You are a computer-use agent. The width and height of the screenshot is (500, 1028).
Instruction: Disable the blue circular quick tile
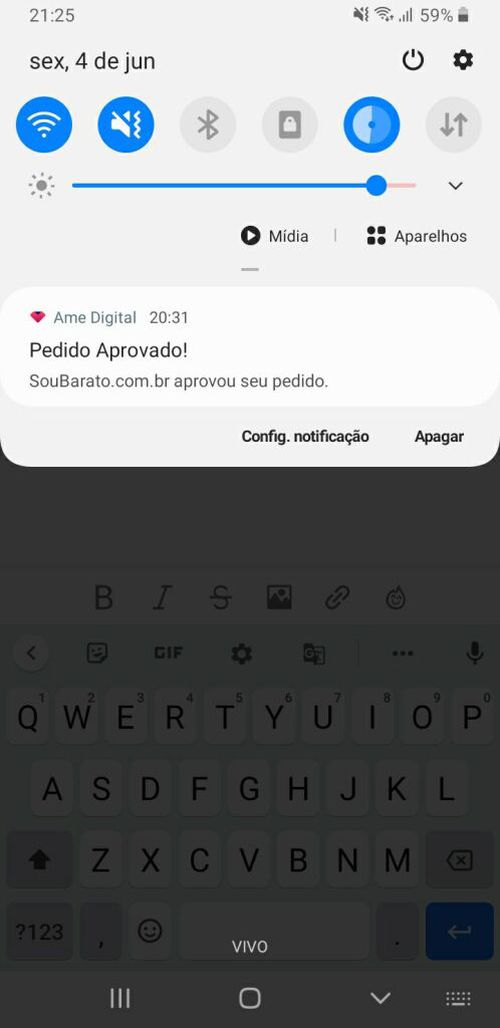tap(372, 125)
